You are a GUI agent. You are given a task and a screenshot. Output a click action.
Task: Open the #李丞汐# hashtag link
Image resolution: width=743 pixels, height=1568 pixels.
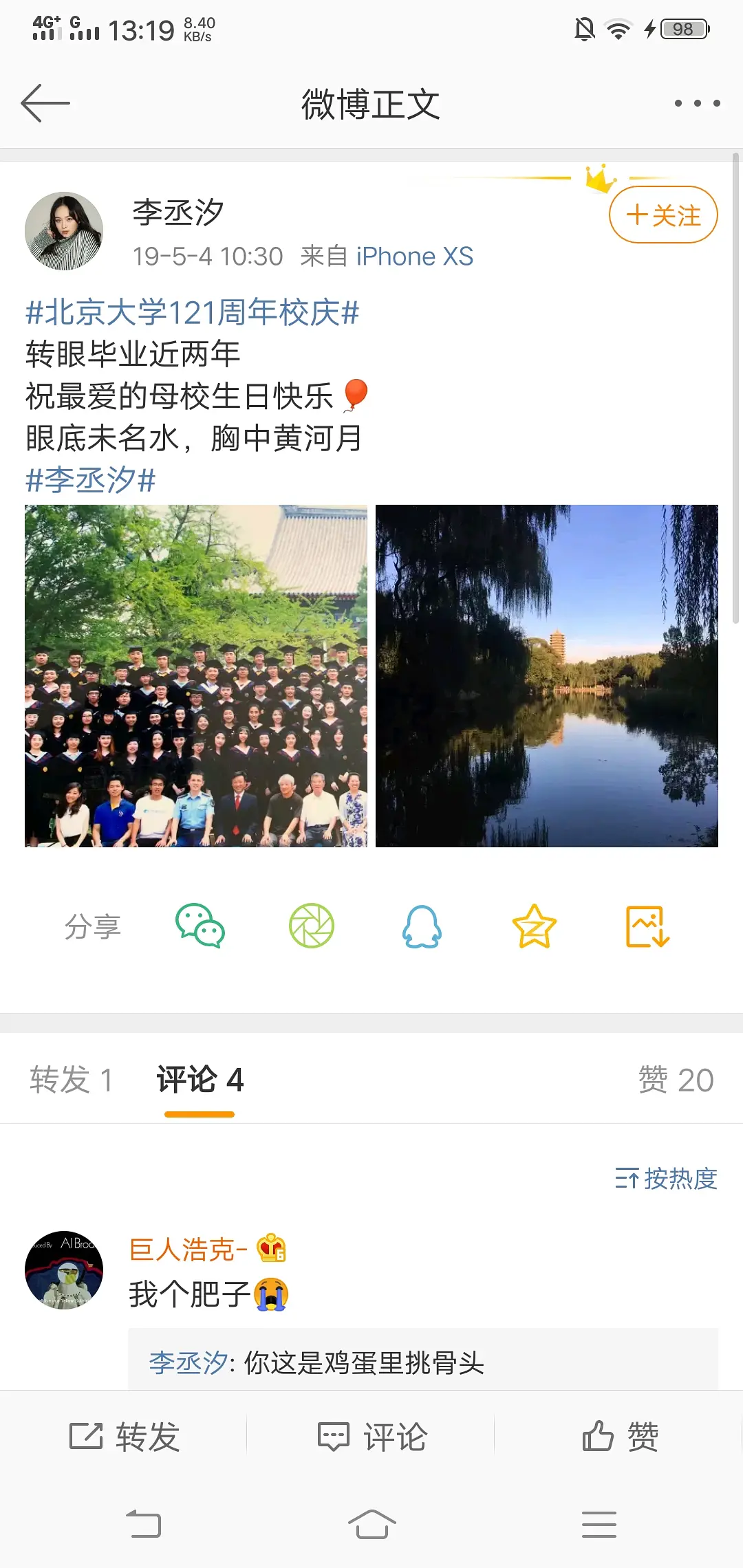tap(90, 479)
